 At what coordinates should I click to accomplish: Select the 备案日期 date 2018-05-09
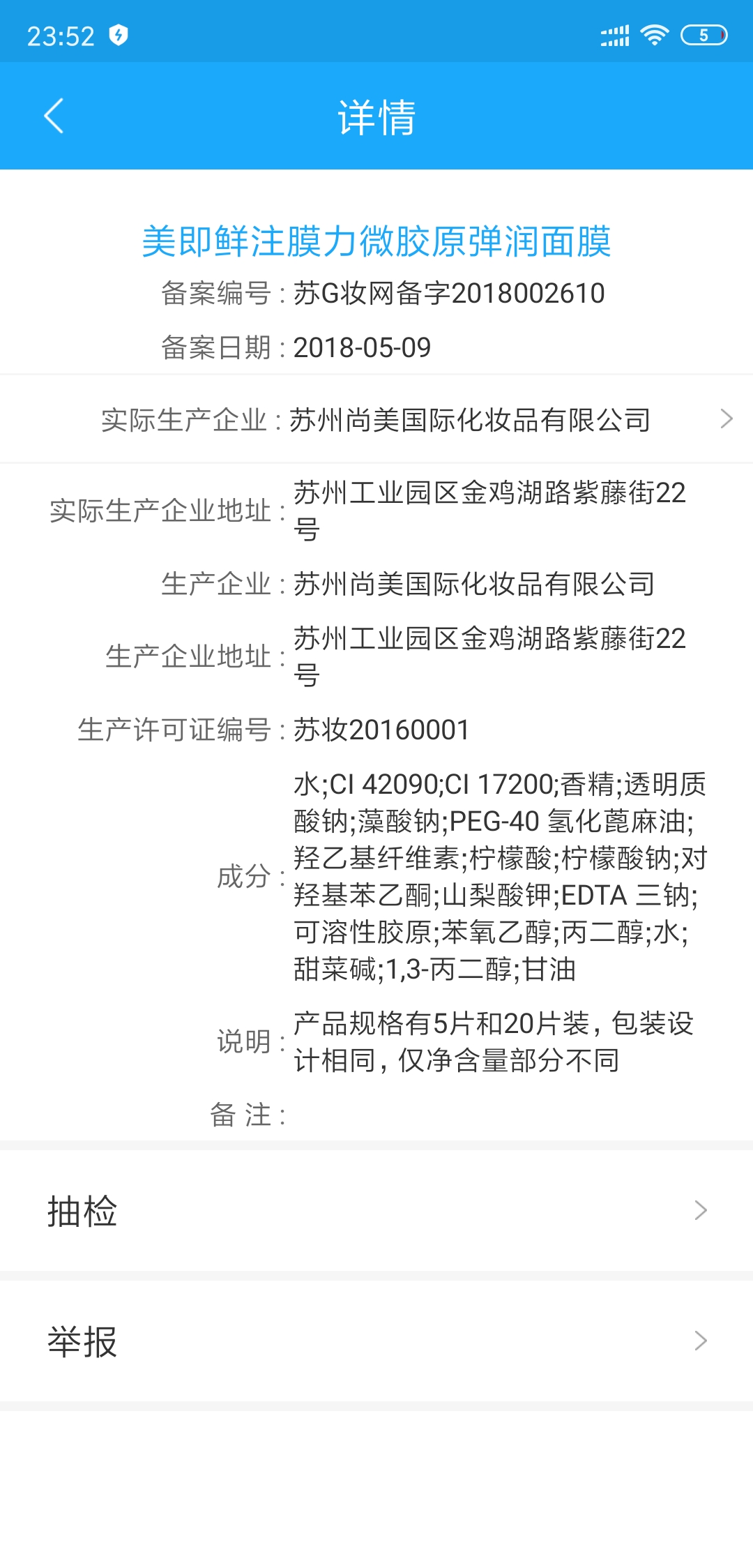click(362, 347)
